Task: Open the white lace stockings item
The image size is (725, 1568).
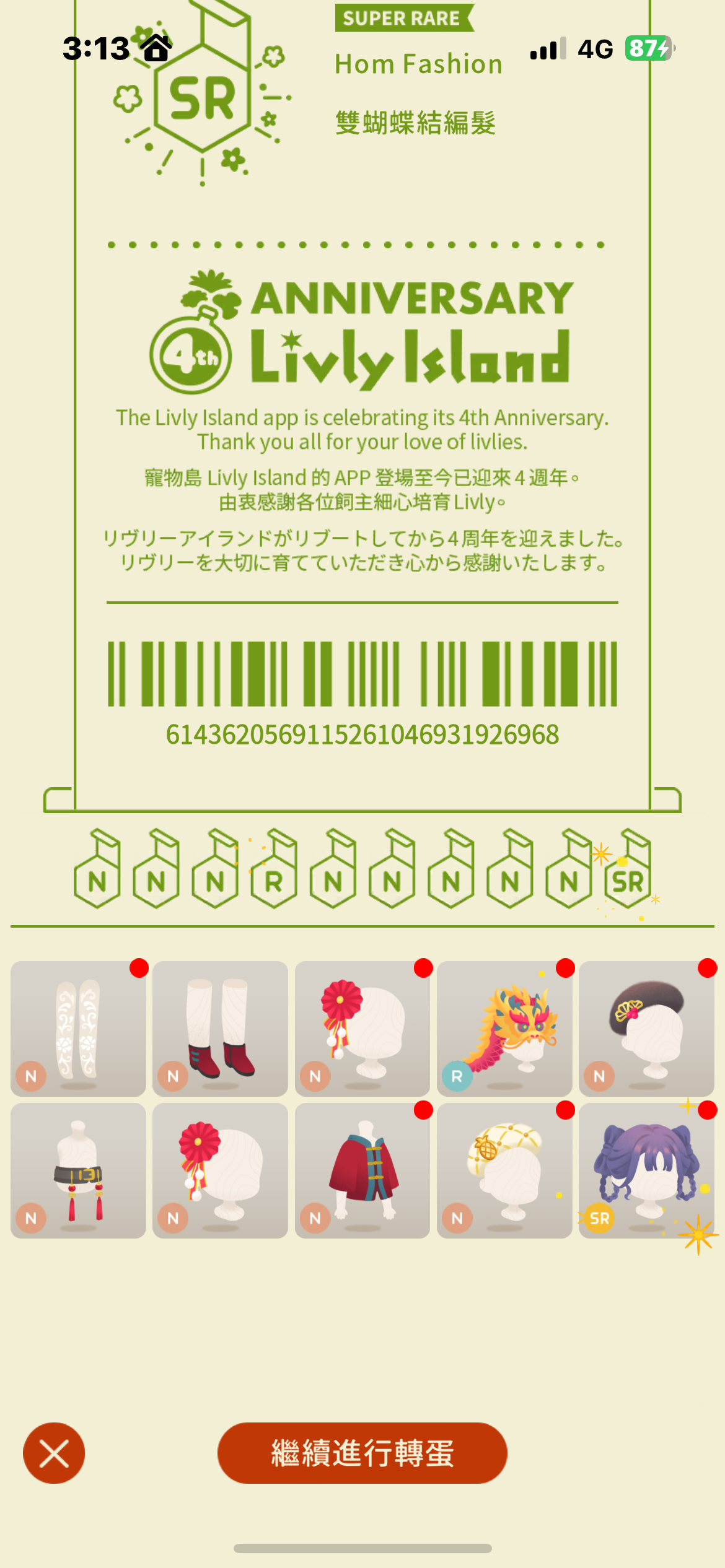Action: (x=78, y=1029)
